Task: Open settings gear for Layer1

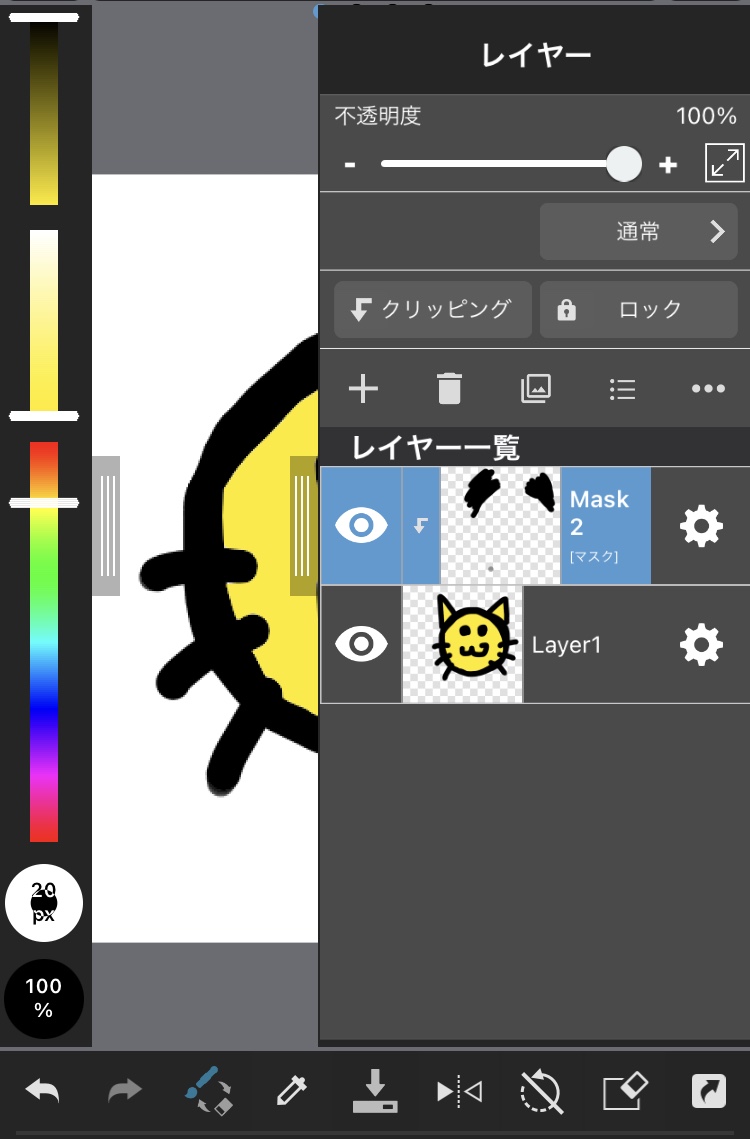Action: [700, 645]
